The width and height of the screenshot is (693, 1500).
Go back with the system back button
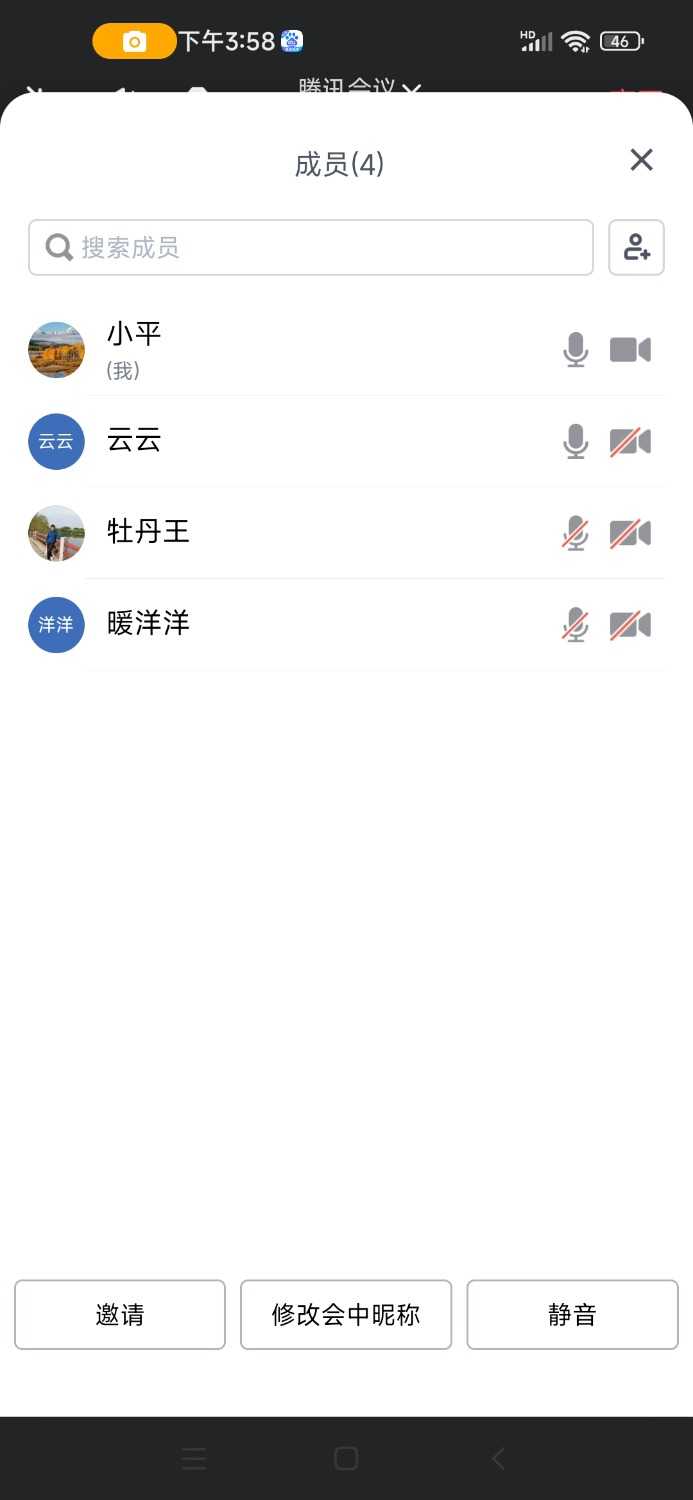pyautogui.click(x=498, y=1458)
